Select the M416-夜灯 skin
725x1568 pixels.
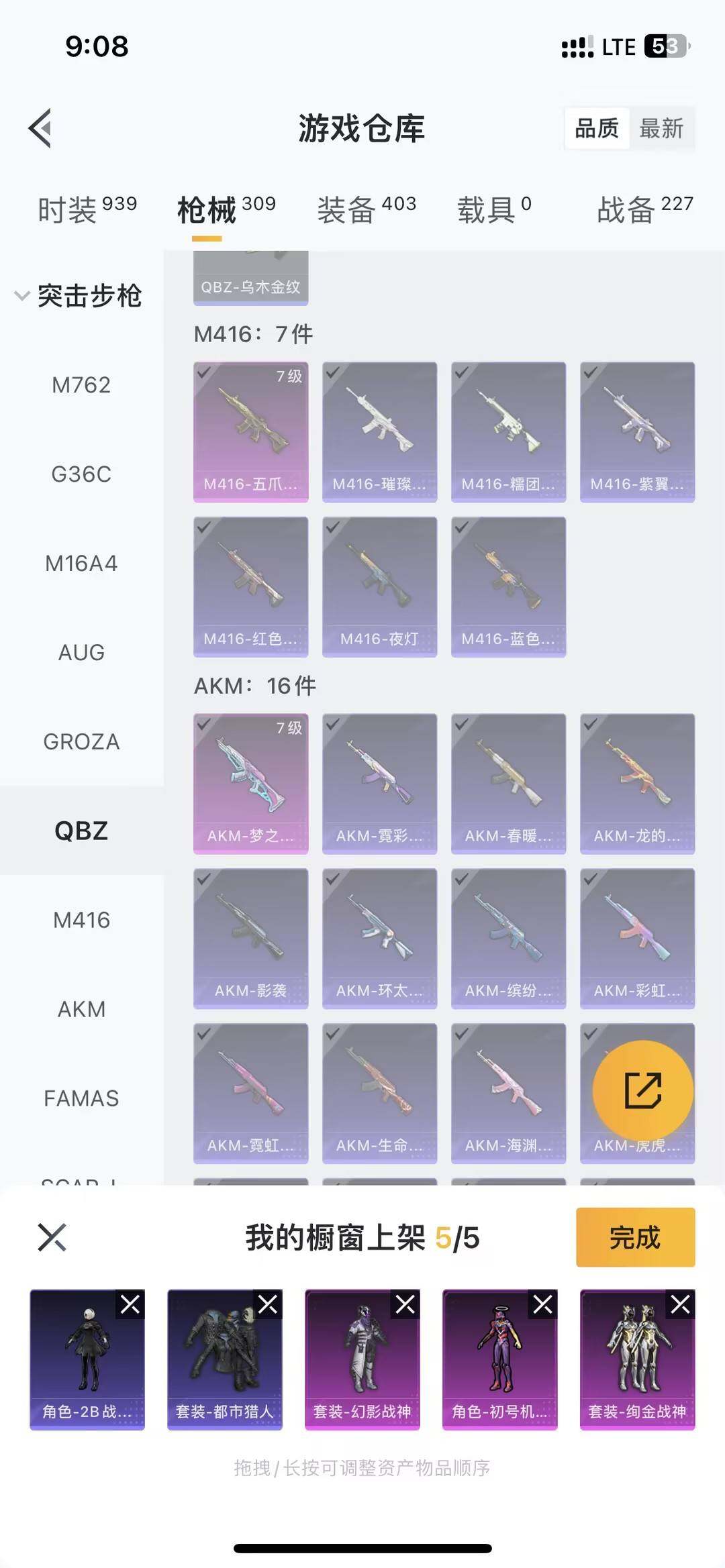pos(379,586)
